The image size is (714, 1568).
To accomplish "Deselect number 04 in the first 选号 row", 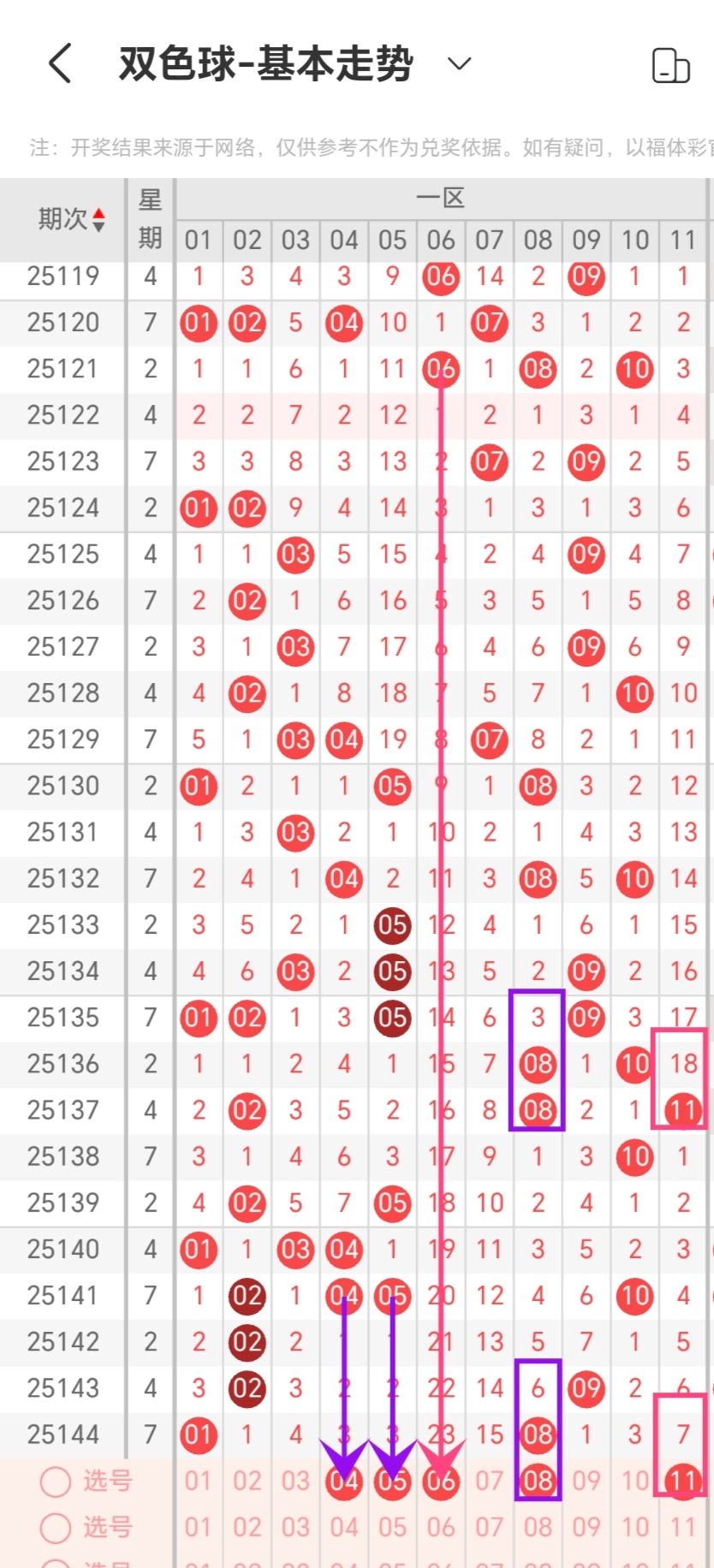I will pos(344,1482).
